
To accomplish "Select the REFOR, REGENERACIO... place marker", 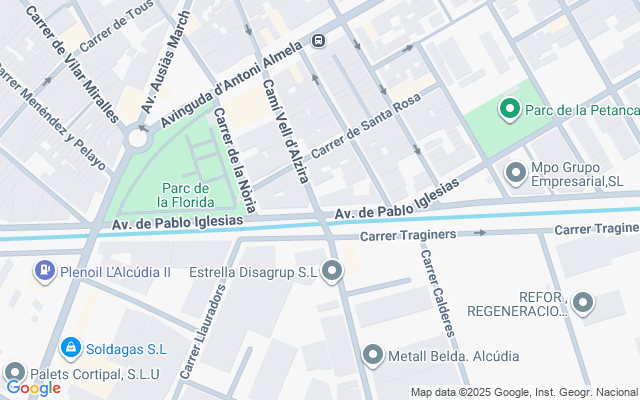I will click(x=583, y=302).
